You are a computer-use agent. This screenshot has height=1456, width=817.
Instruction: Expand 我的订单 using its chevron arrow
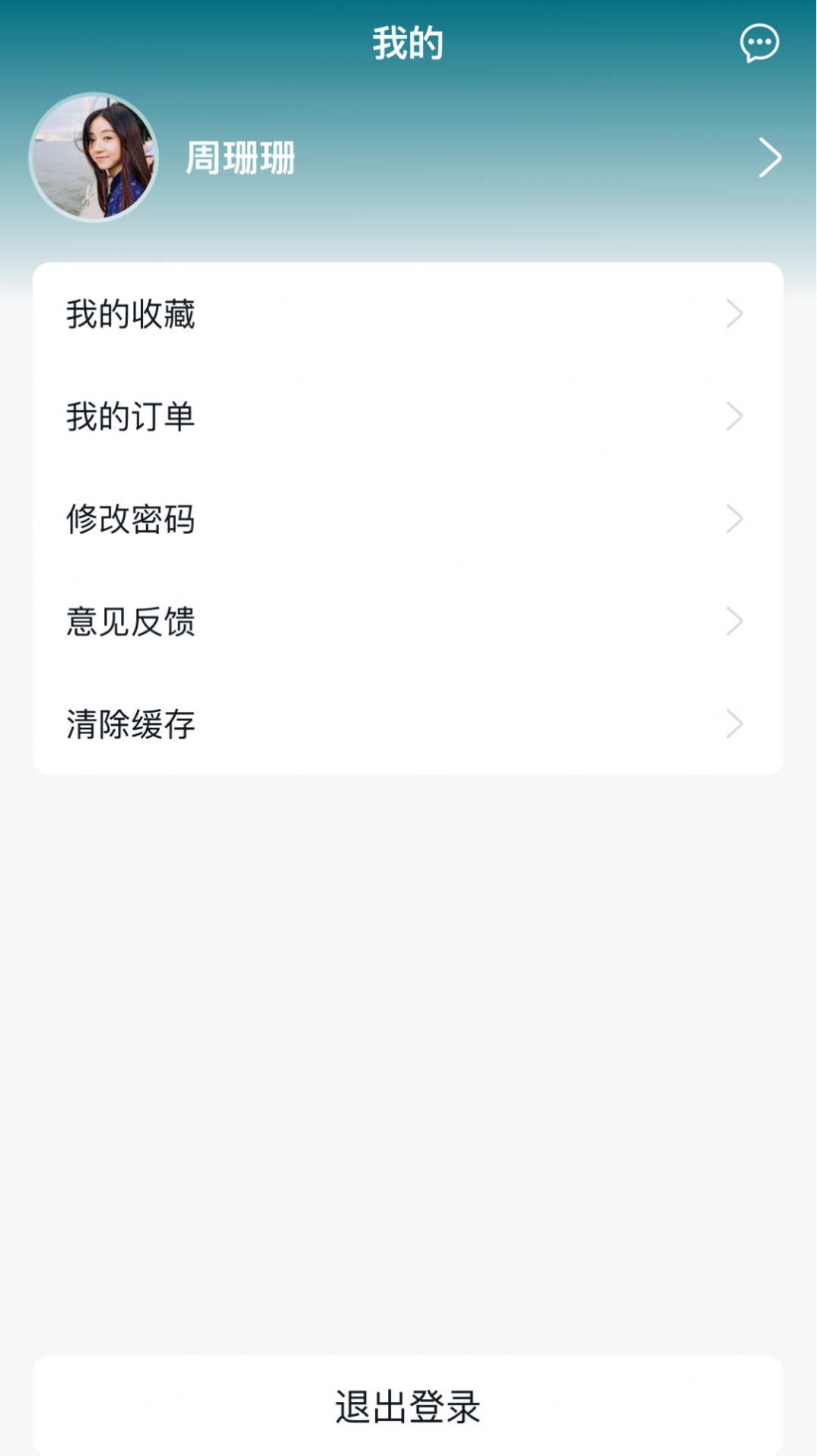tap(733, 417)
